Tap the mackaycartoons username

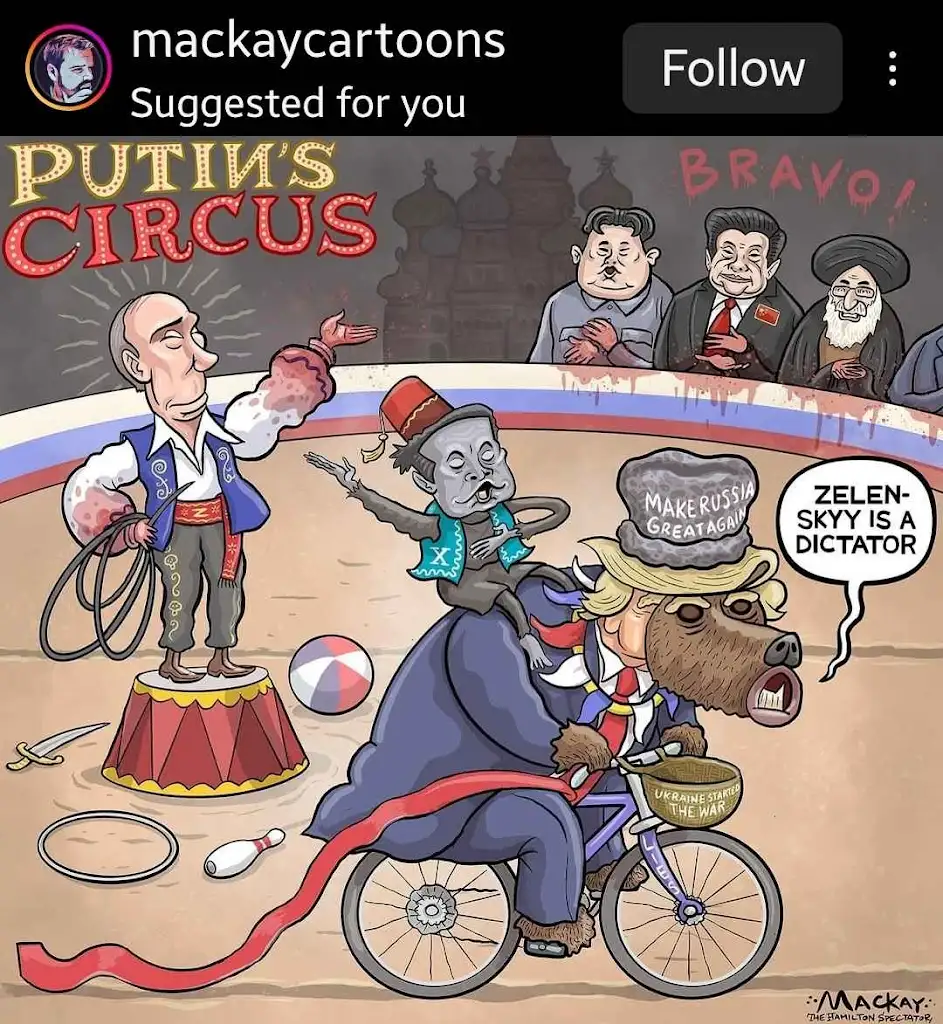317,42
